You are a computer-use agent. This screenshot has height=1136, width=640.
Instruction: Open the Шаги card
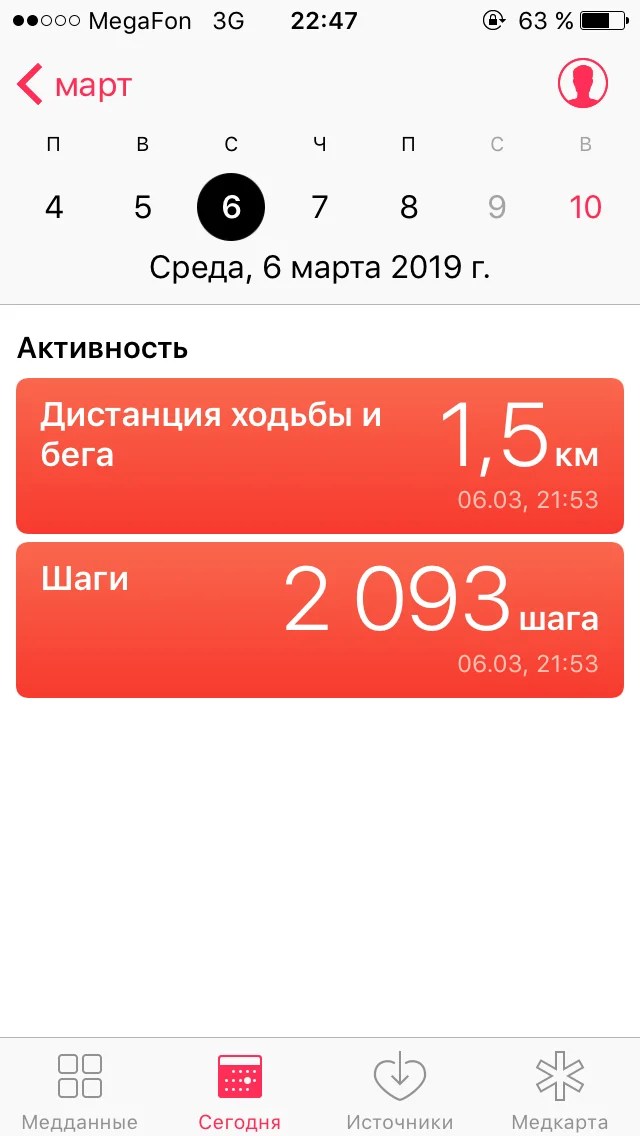(320, 620)
